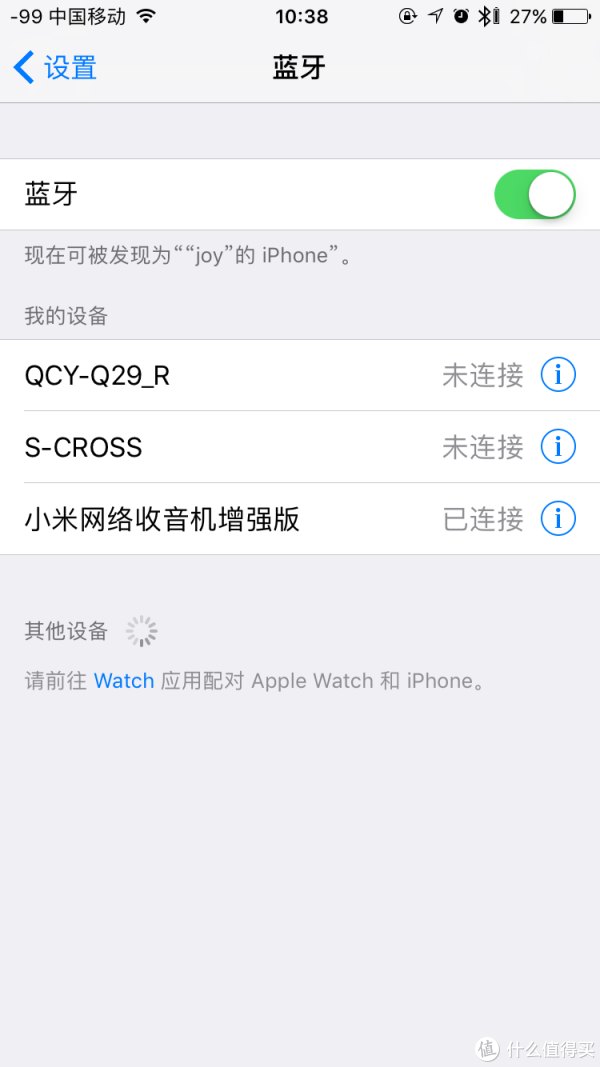The width and height of the screenshot is (600, 1067).
Task: Open info for QCY-Q29_R
Action: [559, 374]
